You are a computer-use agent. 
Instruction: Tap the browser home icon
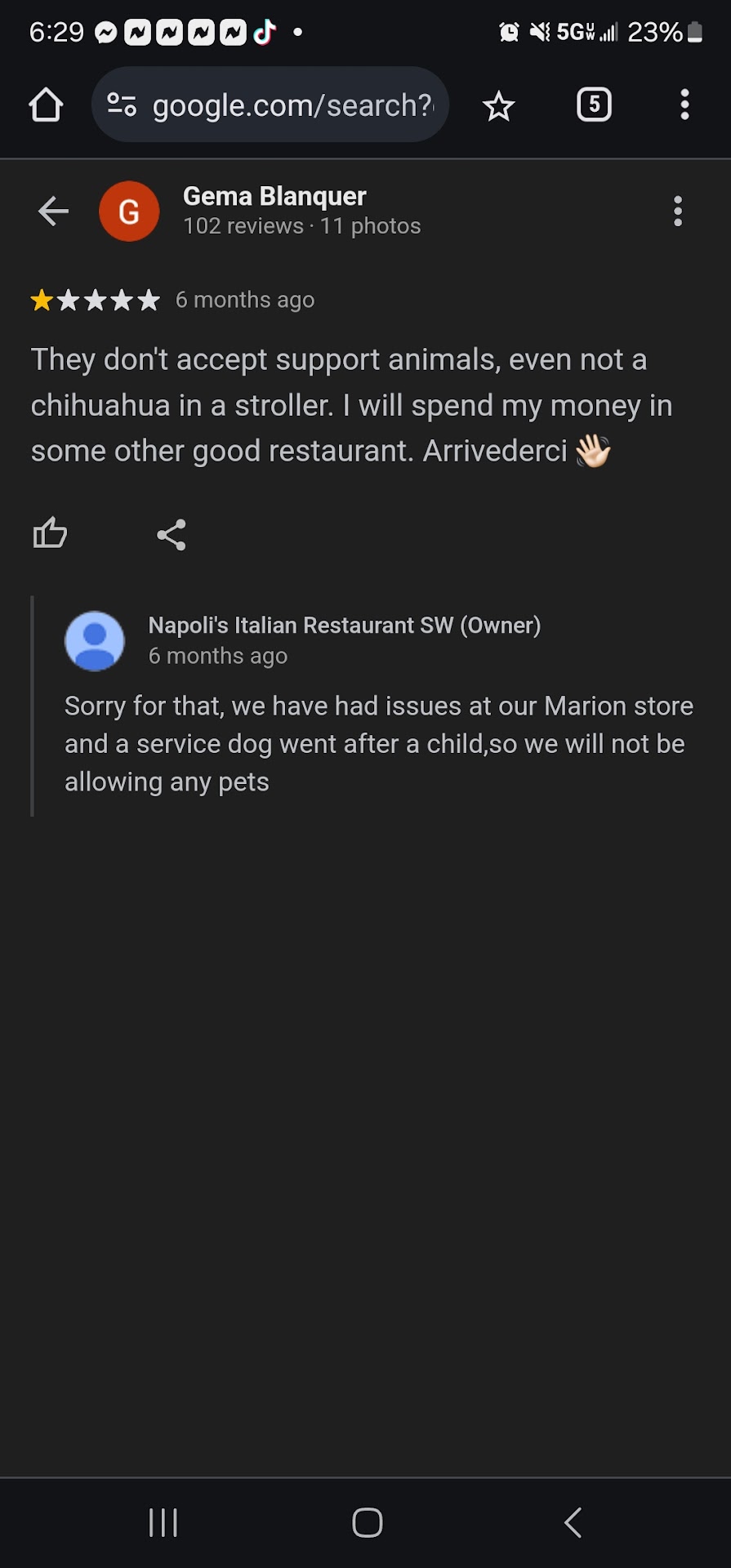tap(46, 105)
